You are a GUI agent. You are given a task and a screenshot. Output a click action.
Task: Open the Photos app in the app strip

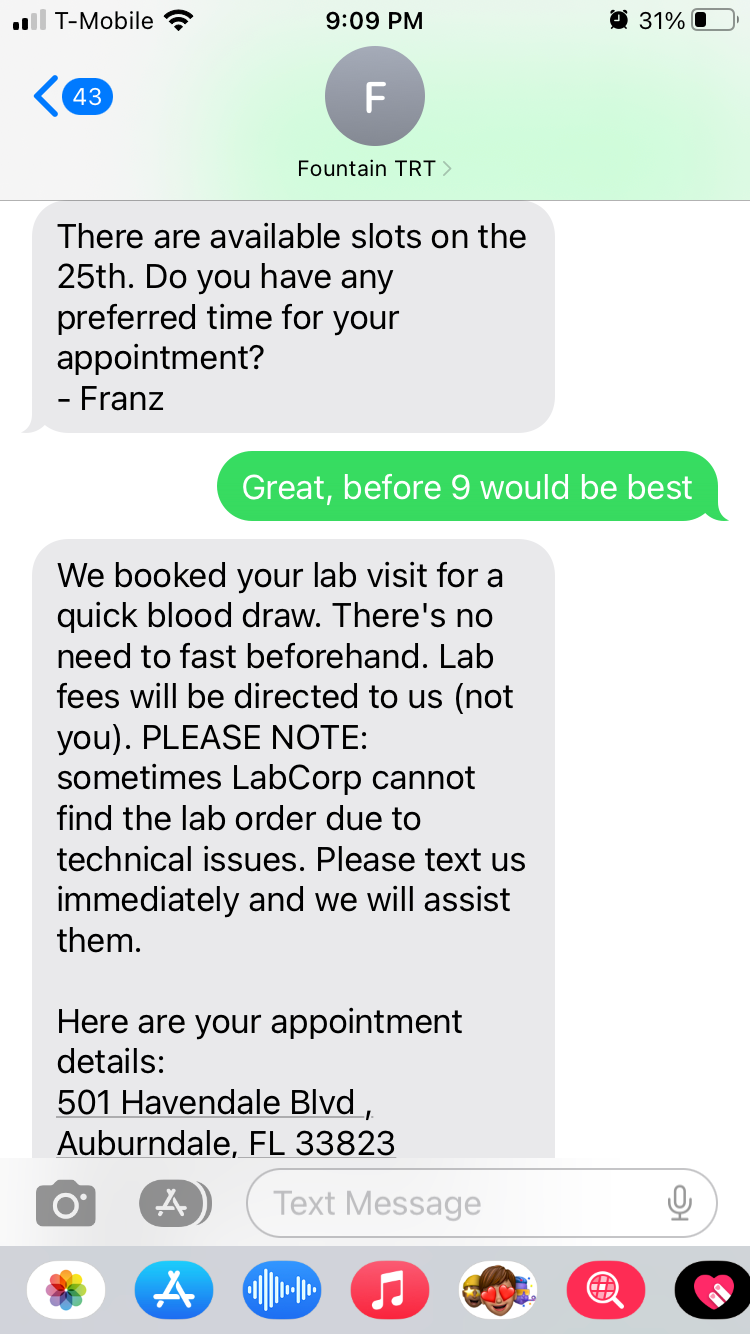tap(65, 1290)
